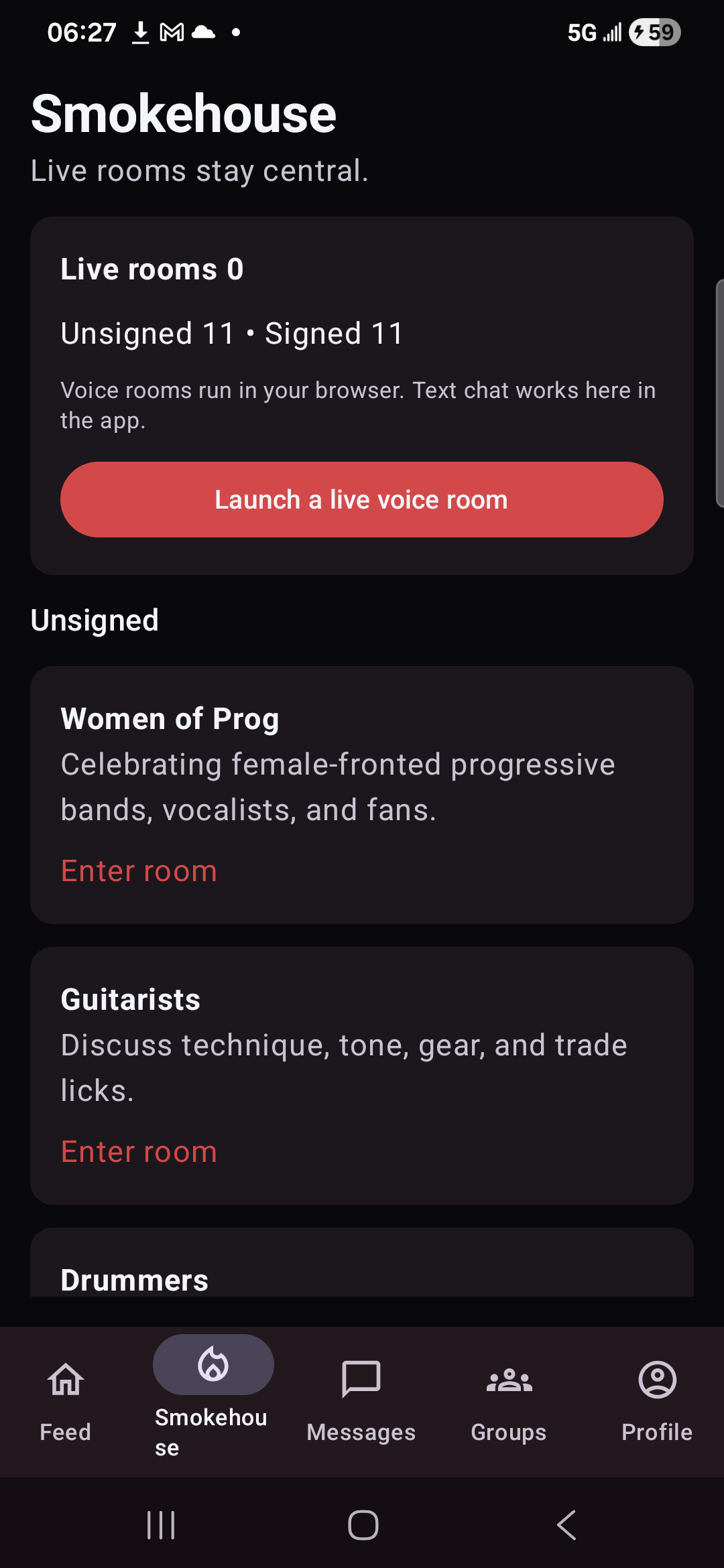The width and height of the screenshot is (724, 1568).
Task: Open the Drummers room card
Action: [x=134, y=1279]
